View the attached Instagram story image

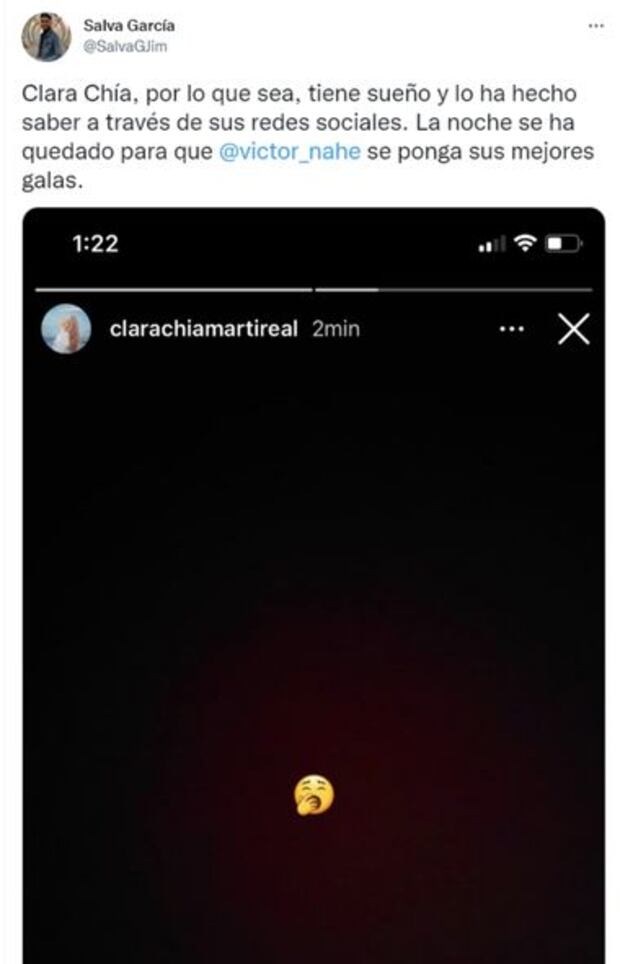(x=313, y=600)
